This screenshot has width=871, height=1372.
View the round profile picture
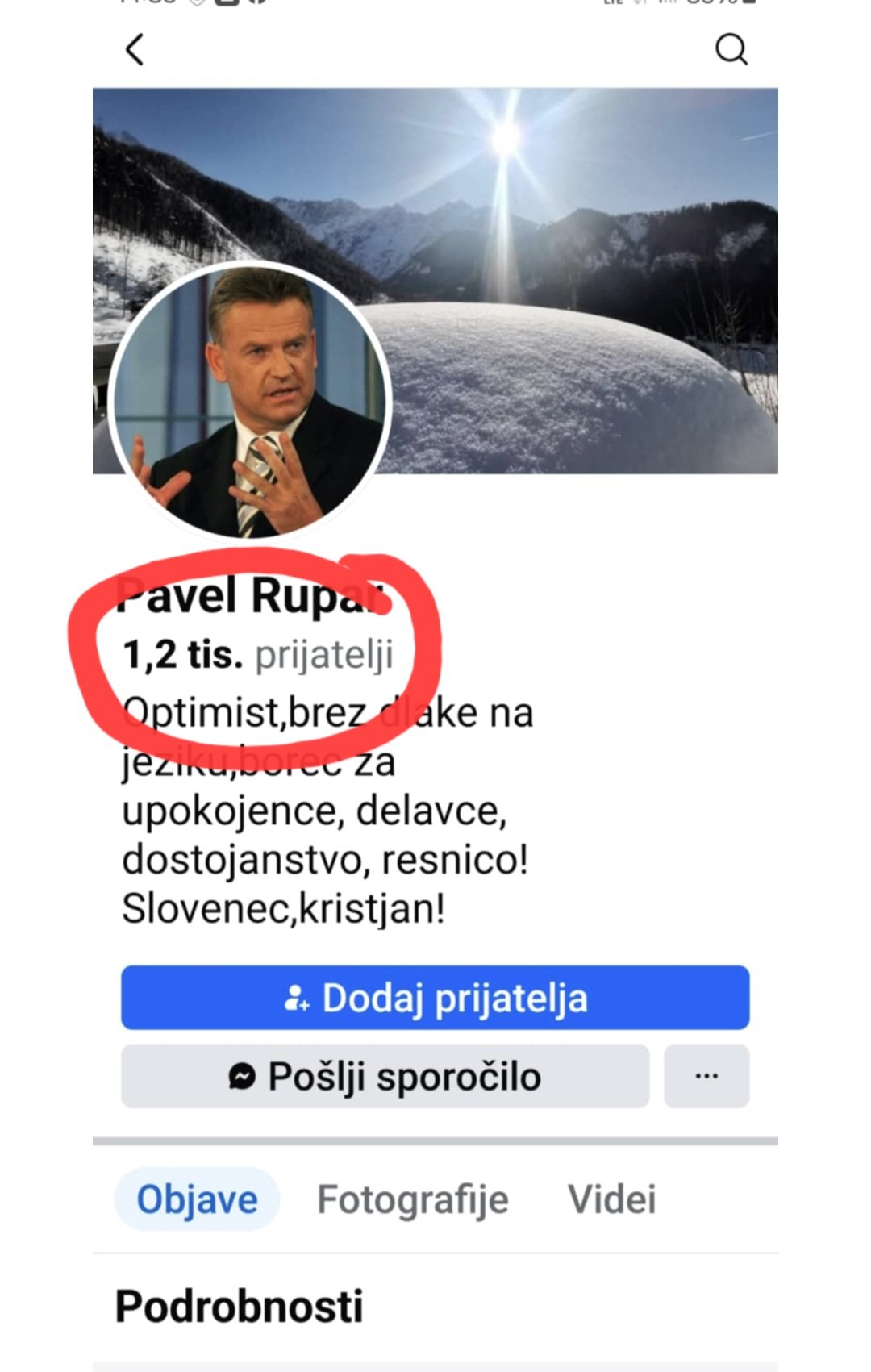pyautogui.click(x=250, y=401)
